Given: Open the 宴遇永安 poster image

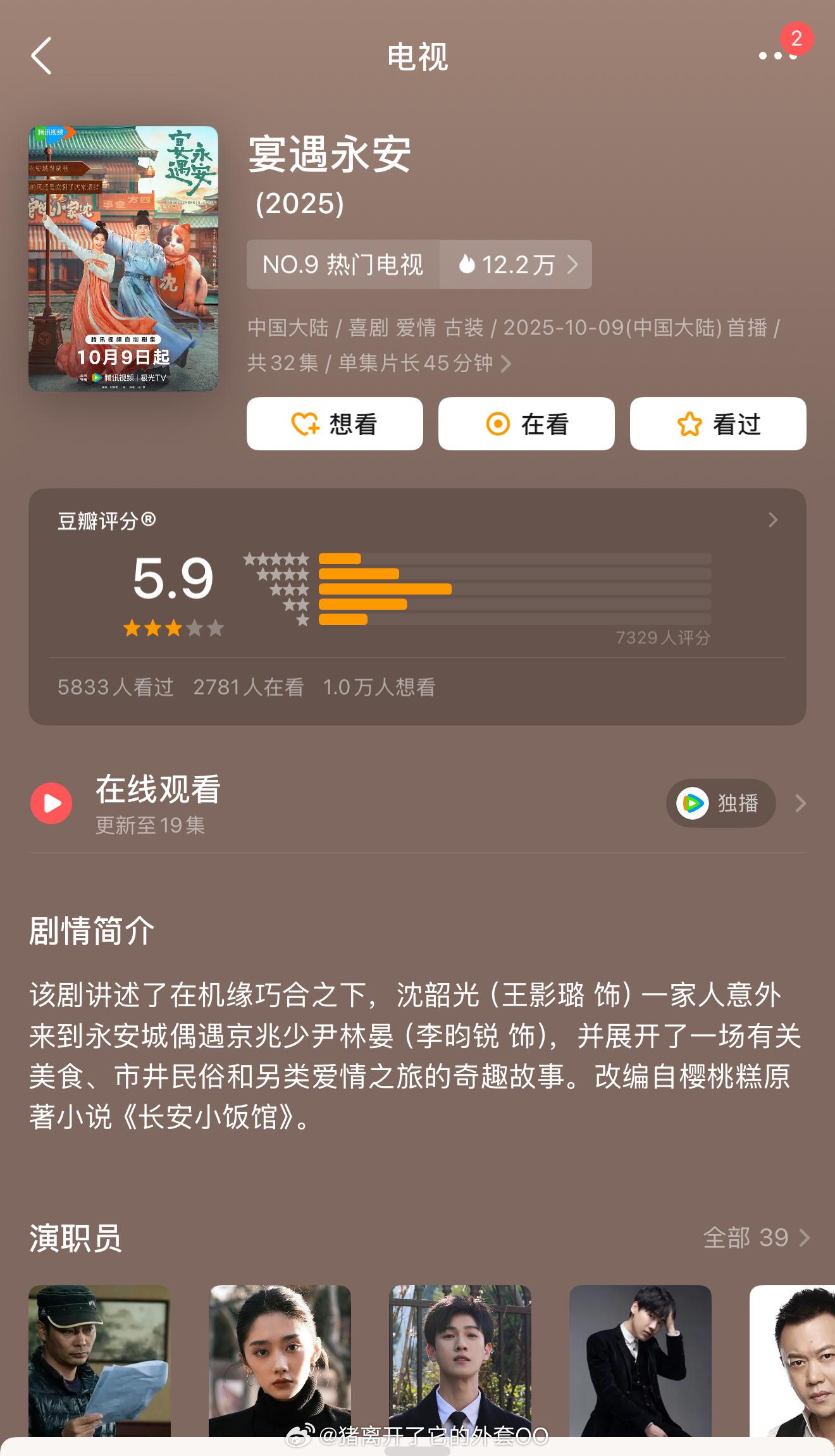Looking at the screenshot, I should [123, 258].
